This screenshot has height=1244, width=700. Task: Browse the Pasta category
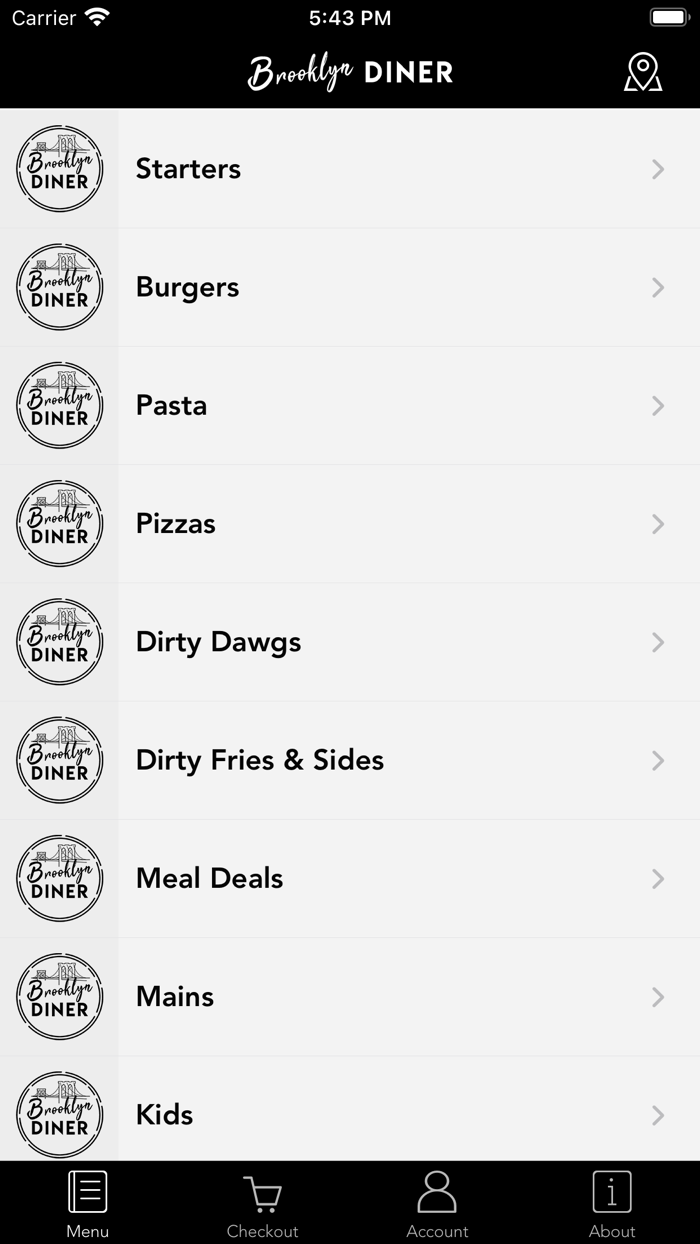pyautogui.click(x=350, y=405)
